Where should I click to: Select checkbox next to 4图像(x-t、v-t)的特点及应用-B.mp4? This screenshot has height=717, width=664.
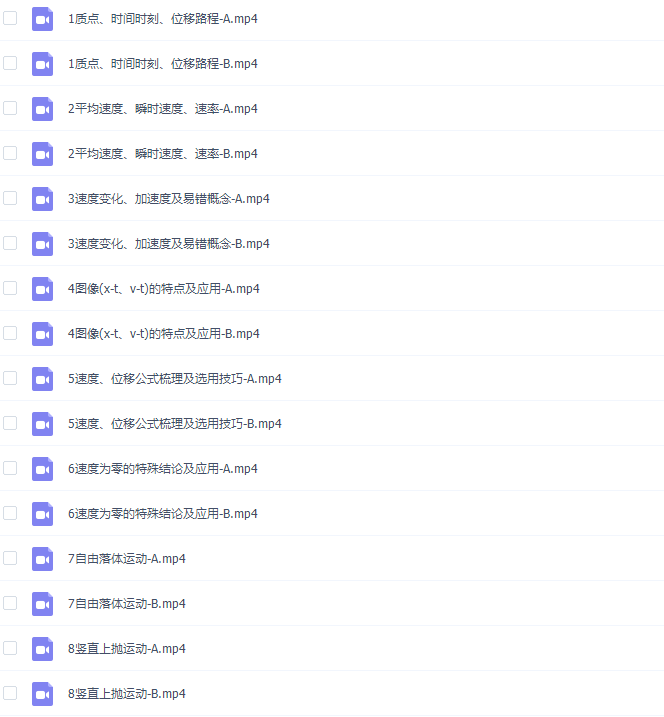point(10,333)
